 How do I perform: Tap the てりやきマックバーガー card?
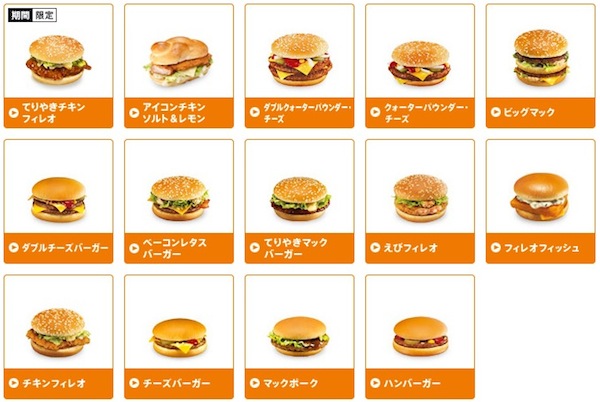click(x=299, y=201)
